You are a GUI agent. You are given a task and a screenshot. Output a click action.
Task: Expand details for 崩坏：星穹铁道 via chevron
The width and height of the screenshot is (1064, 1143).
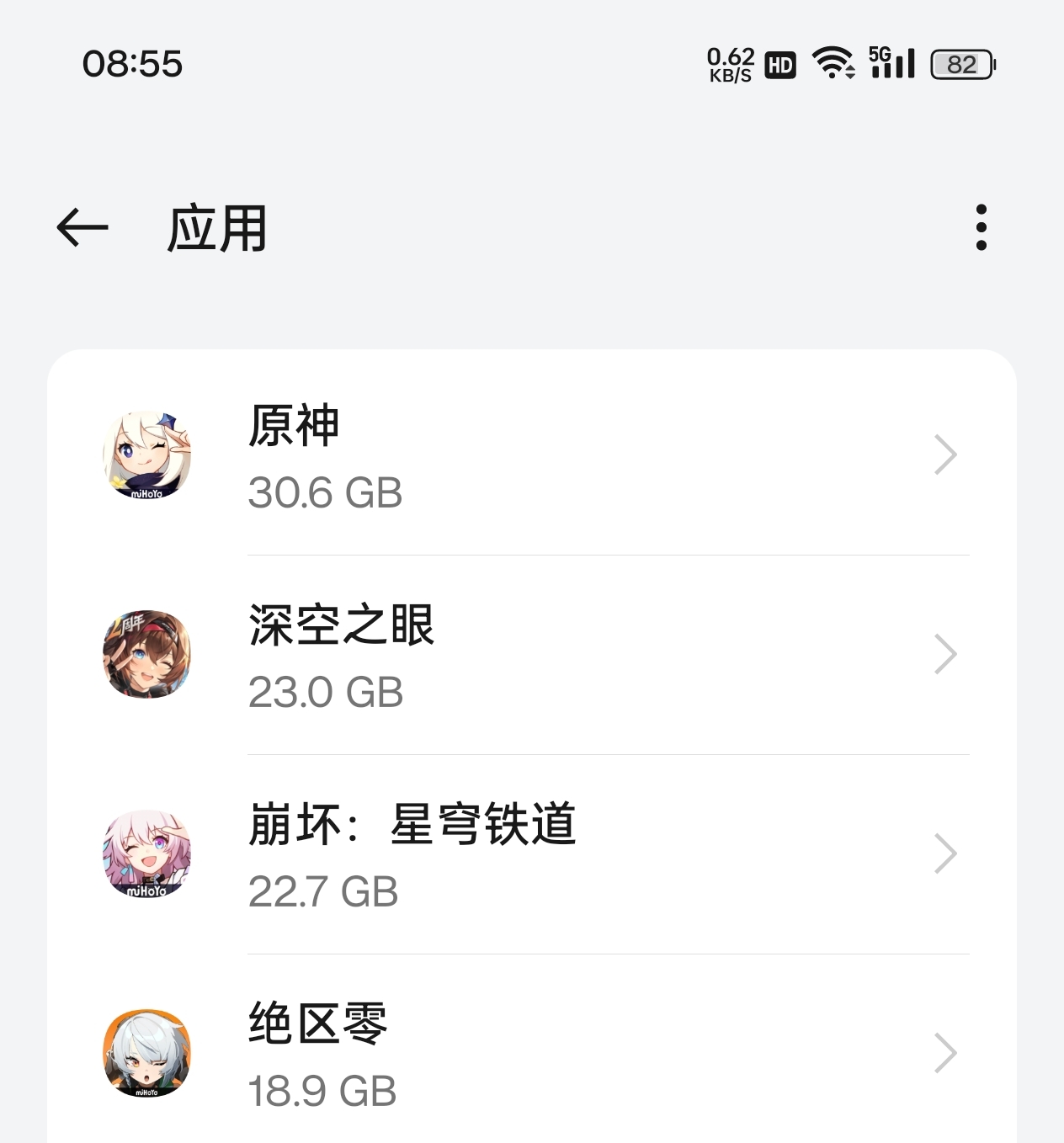[946, 854]
